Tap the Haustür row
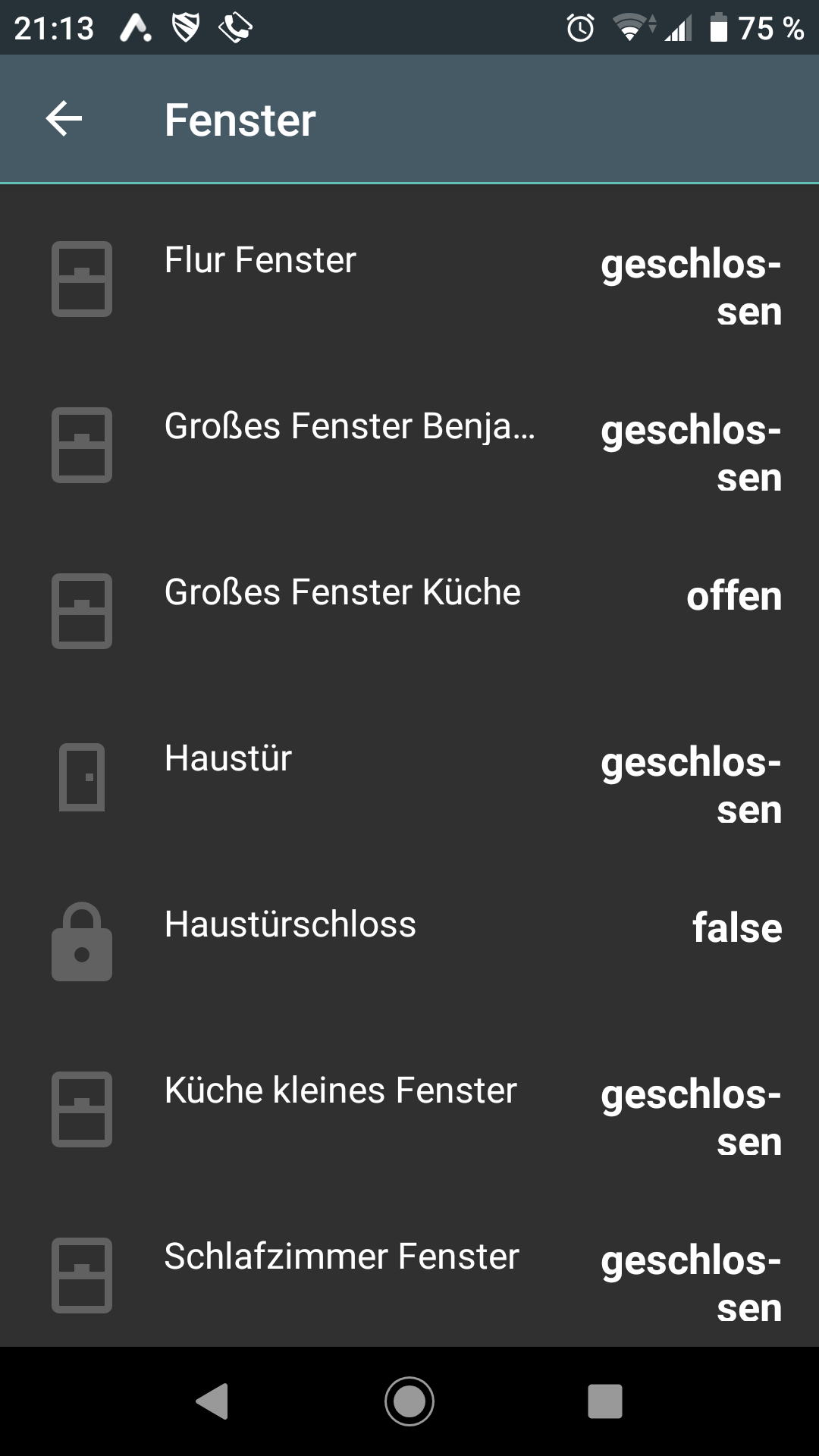The height and width of the screenshot is (1456, 819). click(x=409, y=777)
